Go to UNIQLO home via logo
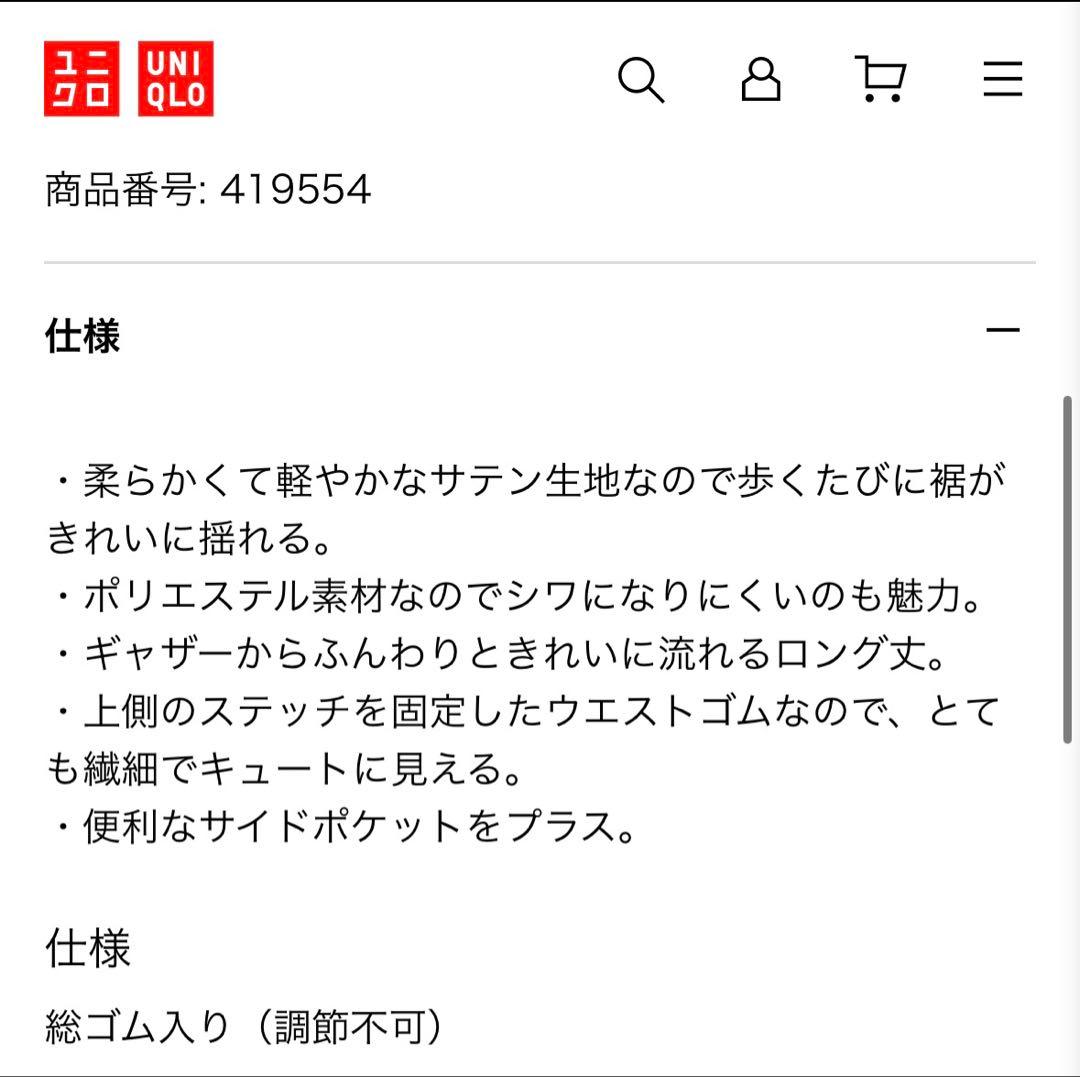The width and height of the screenshot is (1080, 1077). 129,79
